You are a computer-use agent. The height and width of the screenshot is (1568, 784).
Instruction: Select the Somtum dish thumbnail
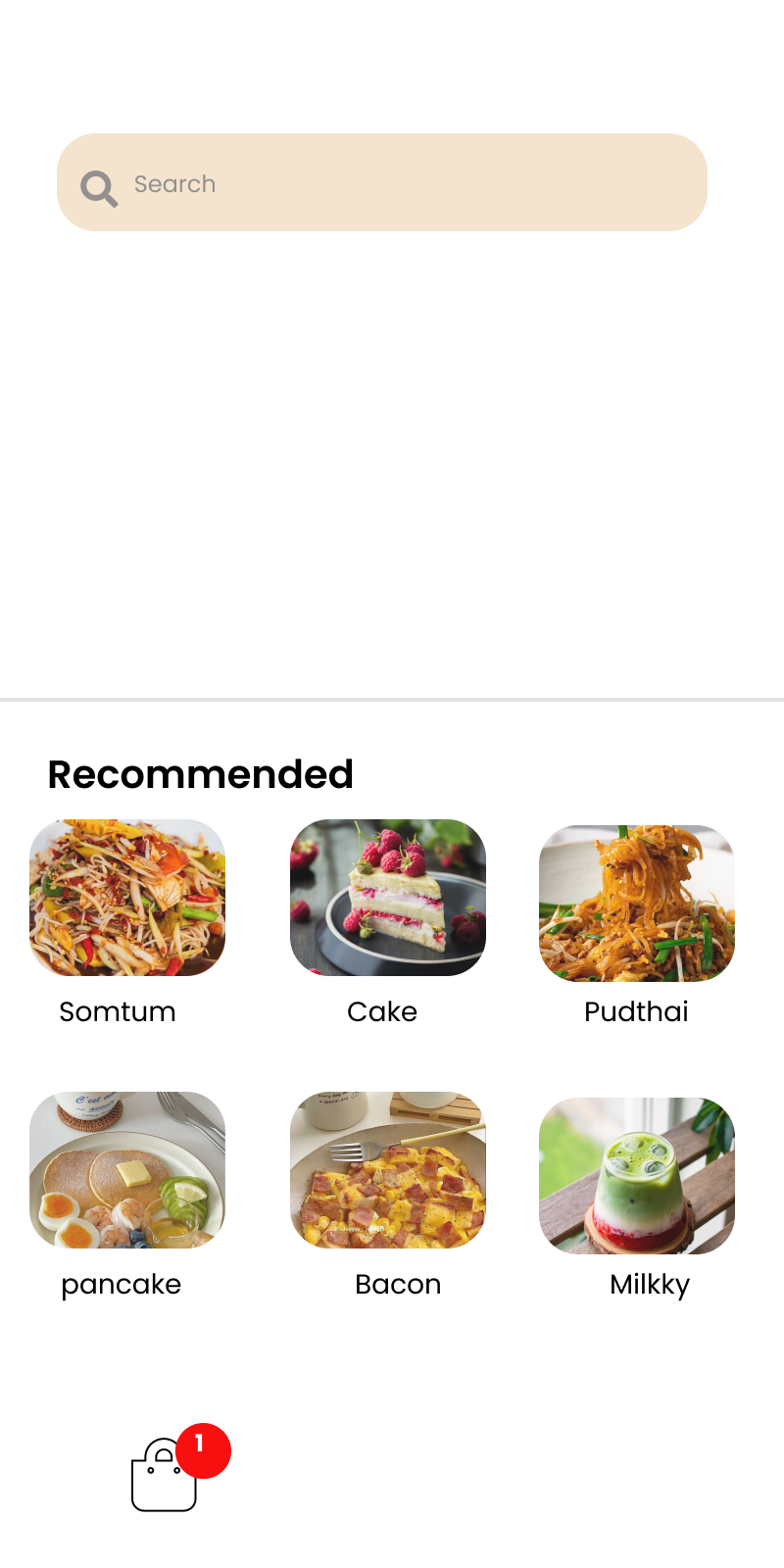(126, 897)
